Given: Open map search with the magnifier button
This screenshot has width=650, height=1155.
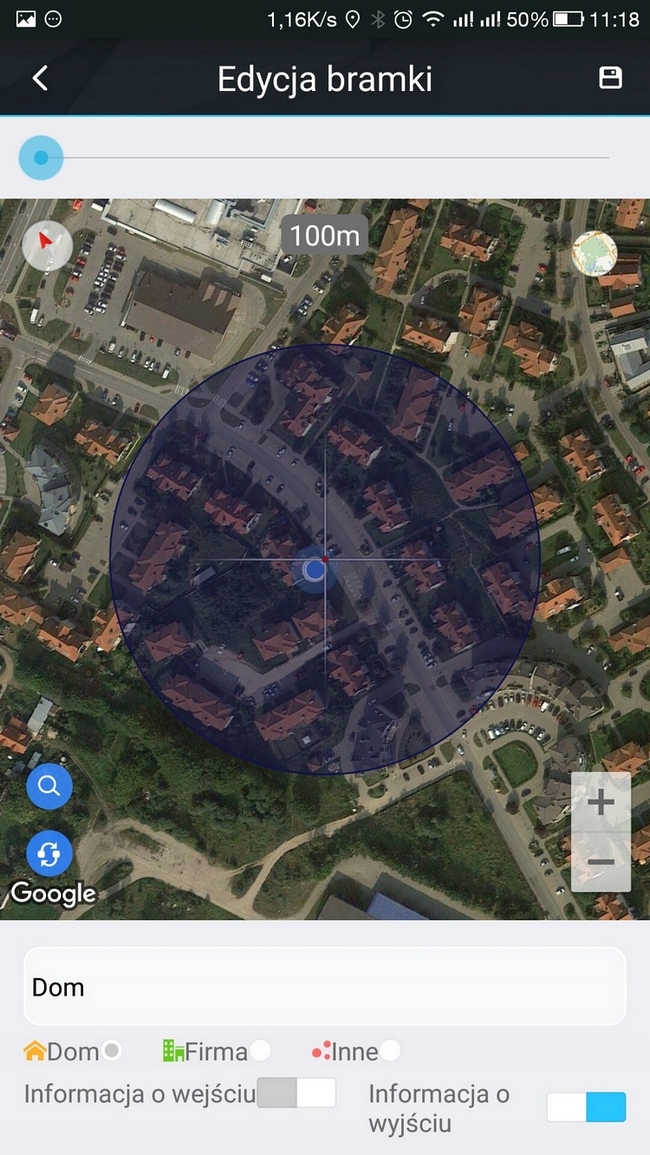Looking at the screenshot, I should click(49, 786).
